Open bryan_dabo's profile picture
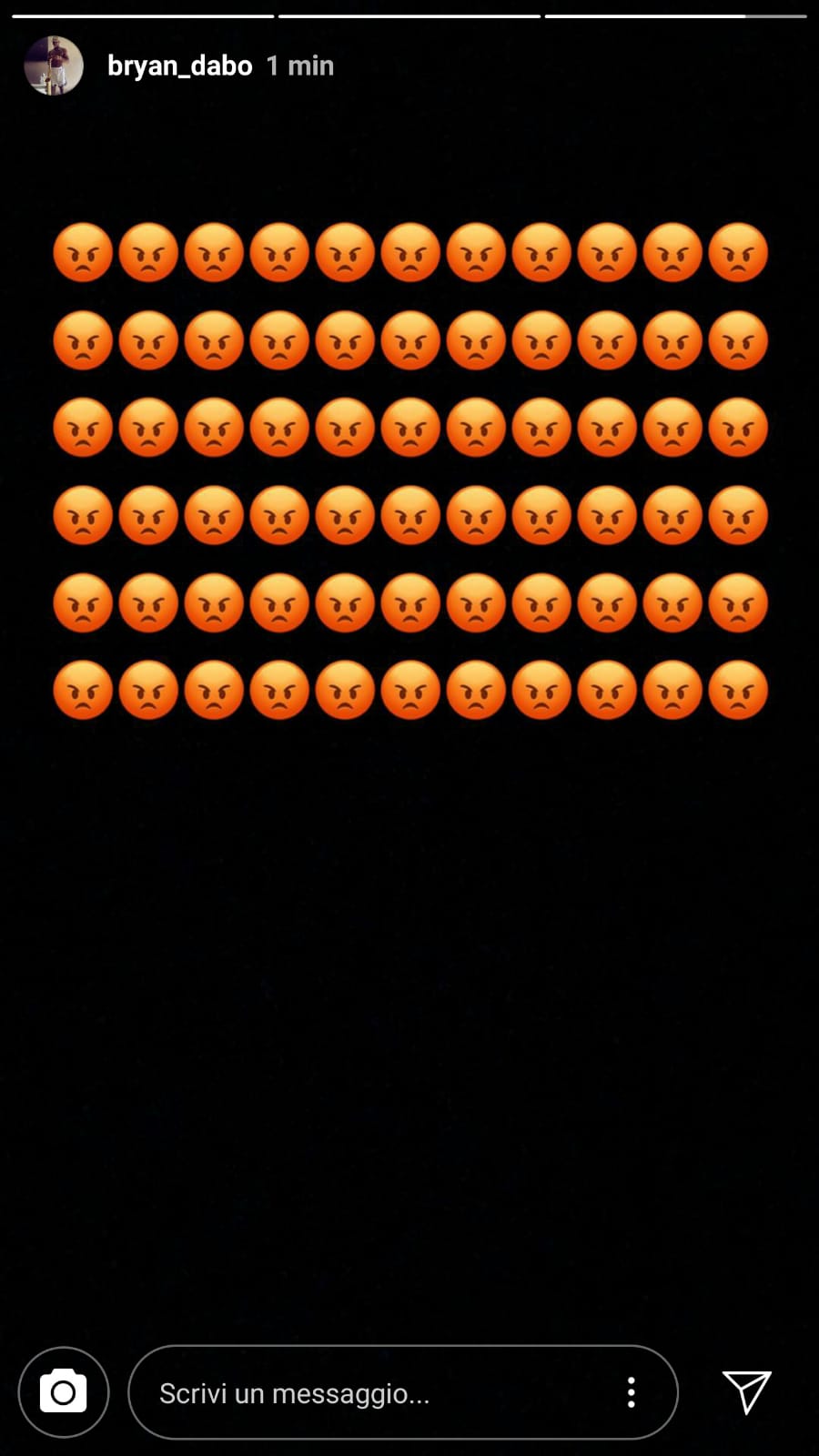This screenshot has width=819, height=1456. click(x=55, y=65)
